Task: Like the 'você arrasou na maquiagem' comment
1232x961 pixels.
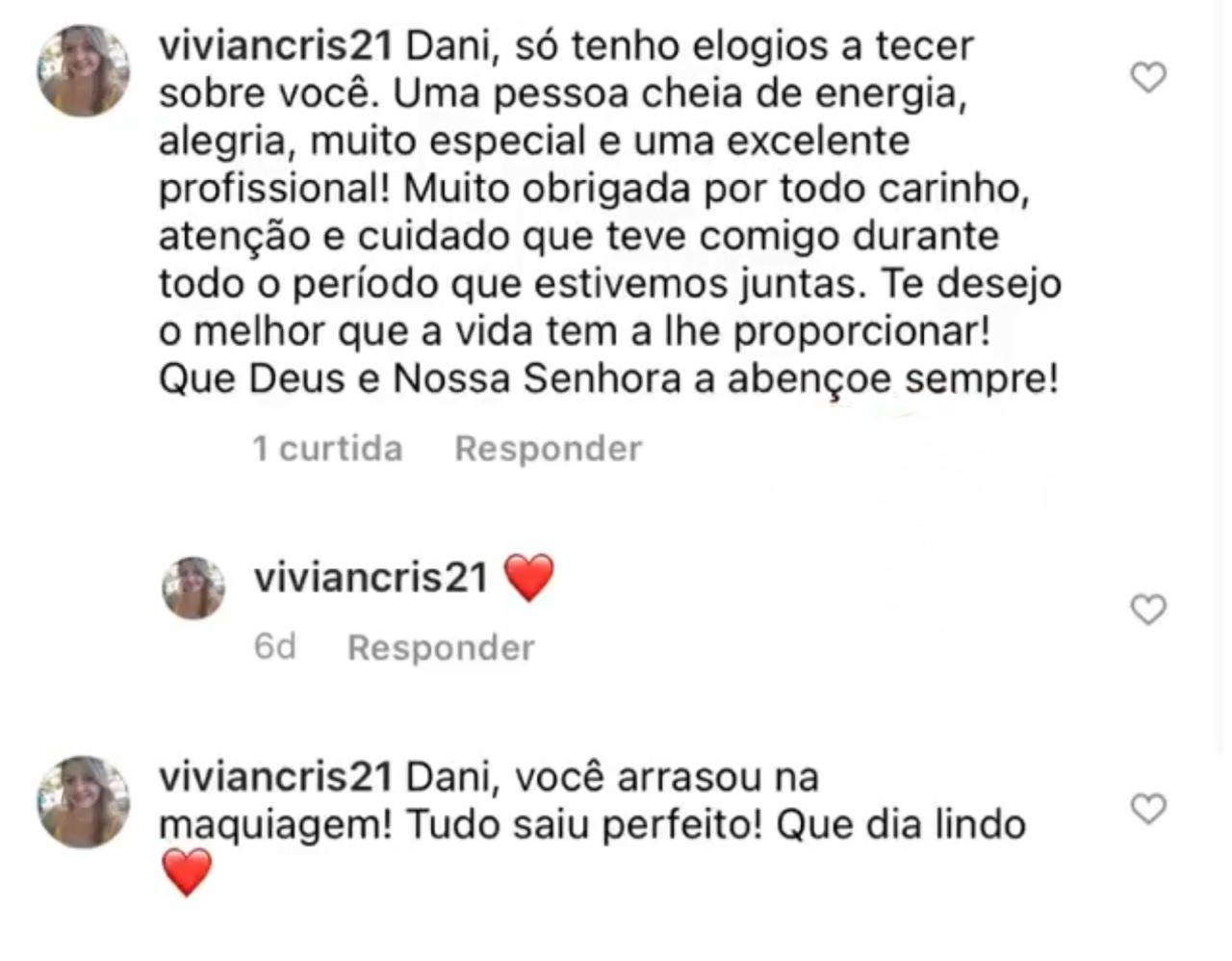Action: click(1147, 809)
